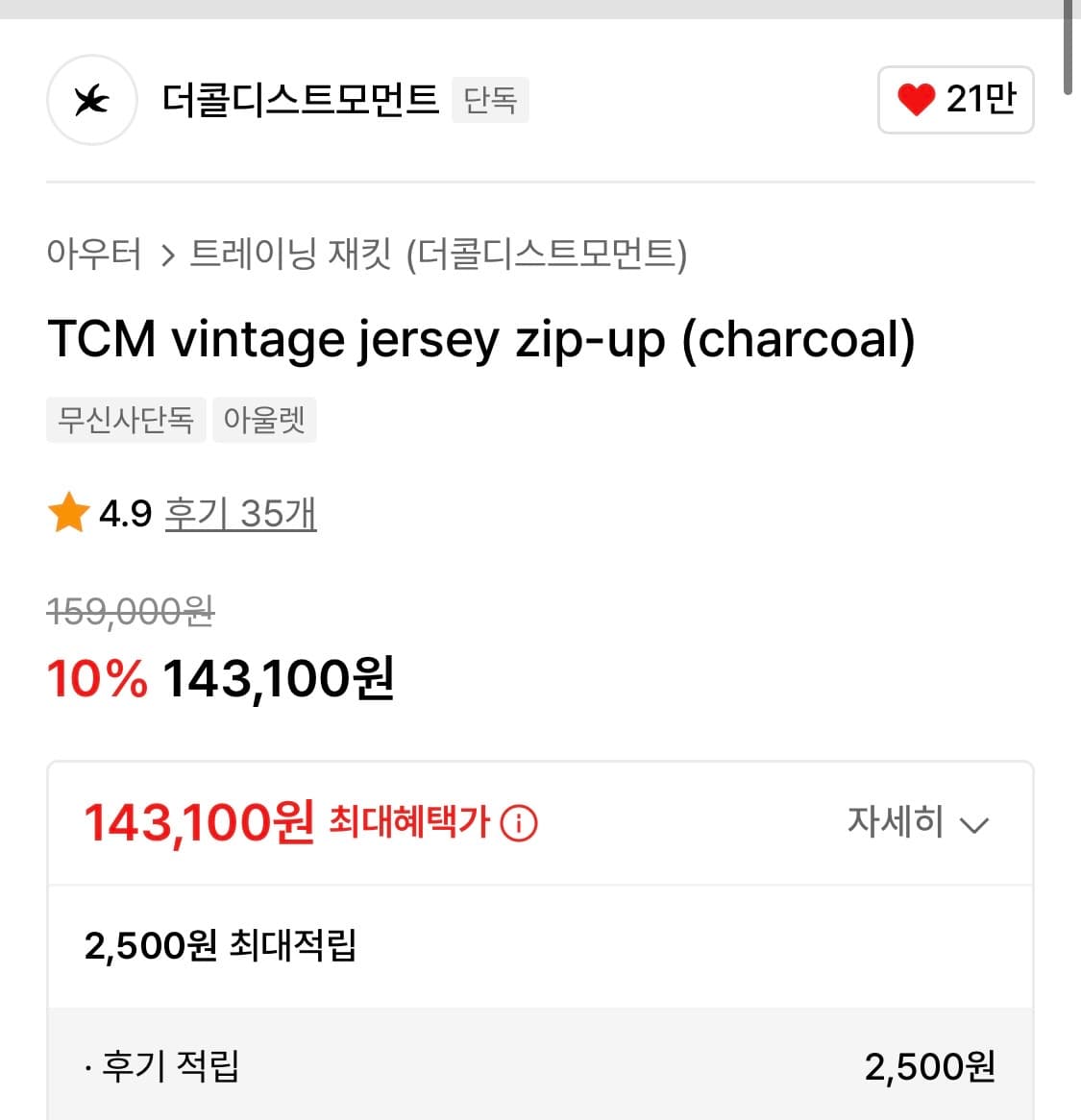The height and width of the screenshot is (1120, 1081).
Task: Select the product title TCM vintage jersey zip-up
Action: (x=480, y=338)
